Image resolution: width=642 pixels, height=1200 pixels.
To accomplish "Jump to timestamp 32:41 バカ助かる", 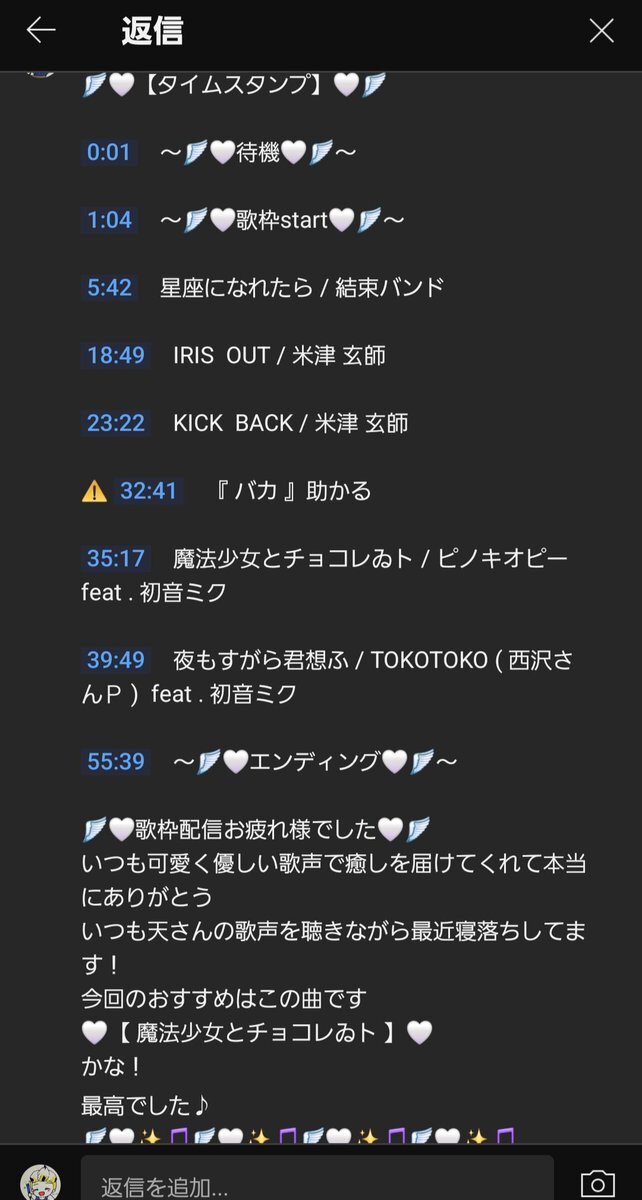I will pyautogui.click(x=148, y=491).
